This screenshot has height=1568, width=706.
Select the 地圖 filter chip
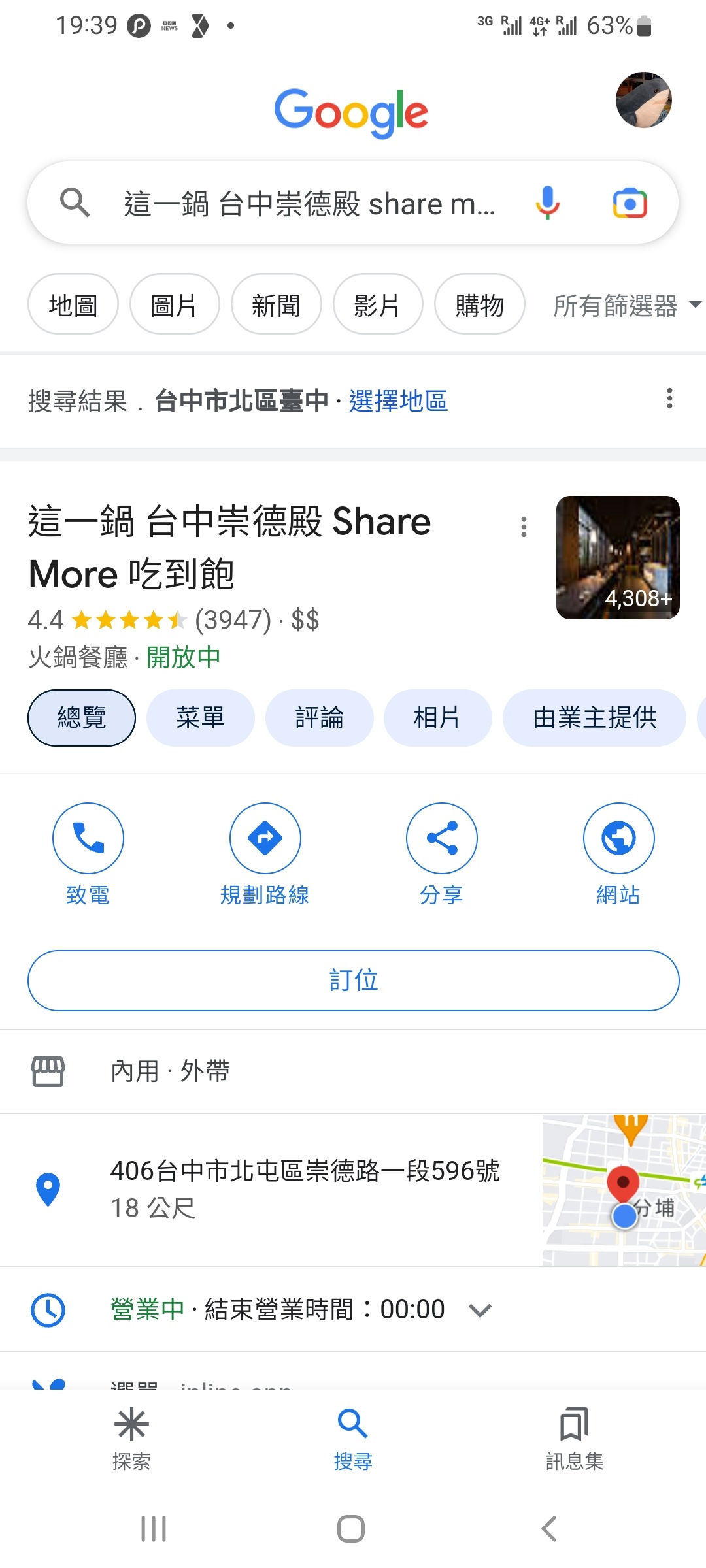(x=73, y=304)
